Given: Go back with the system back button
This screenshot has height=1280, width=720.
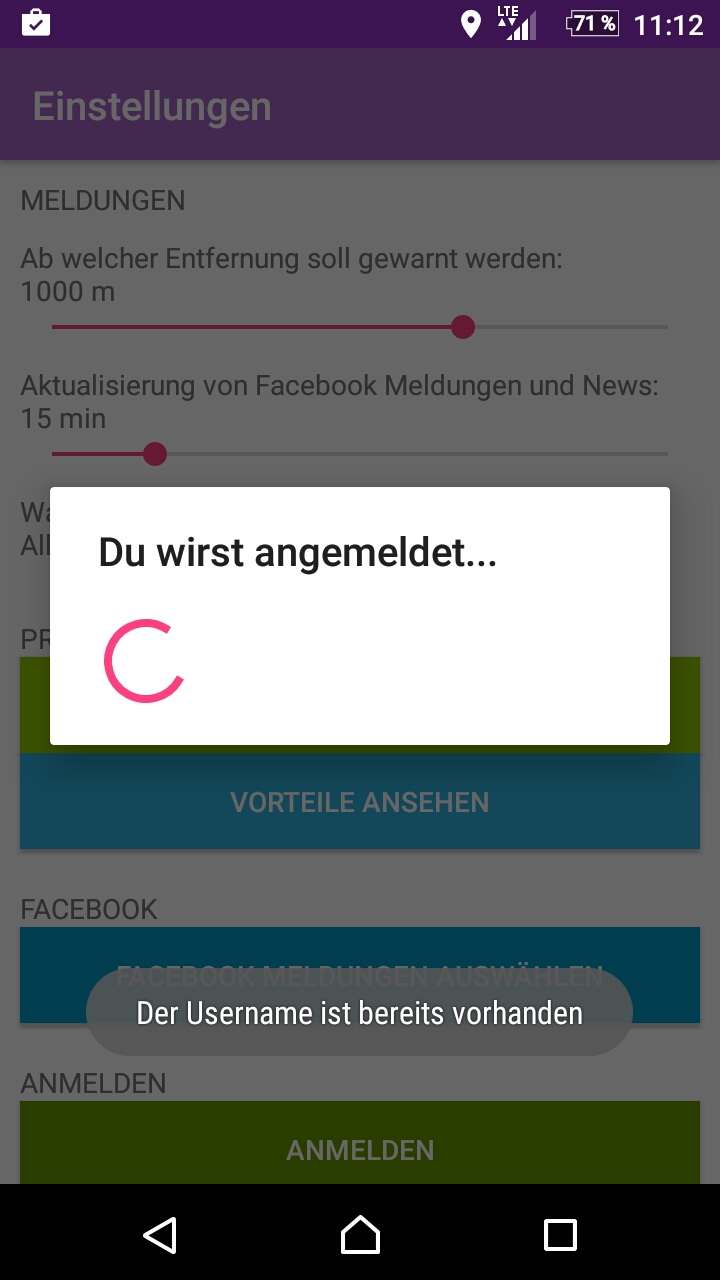Looking at the screenshot, I should [160, 1235].
